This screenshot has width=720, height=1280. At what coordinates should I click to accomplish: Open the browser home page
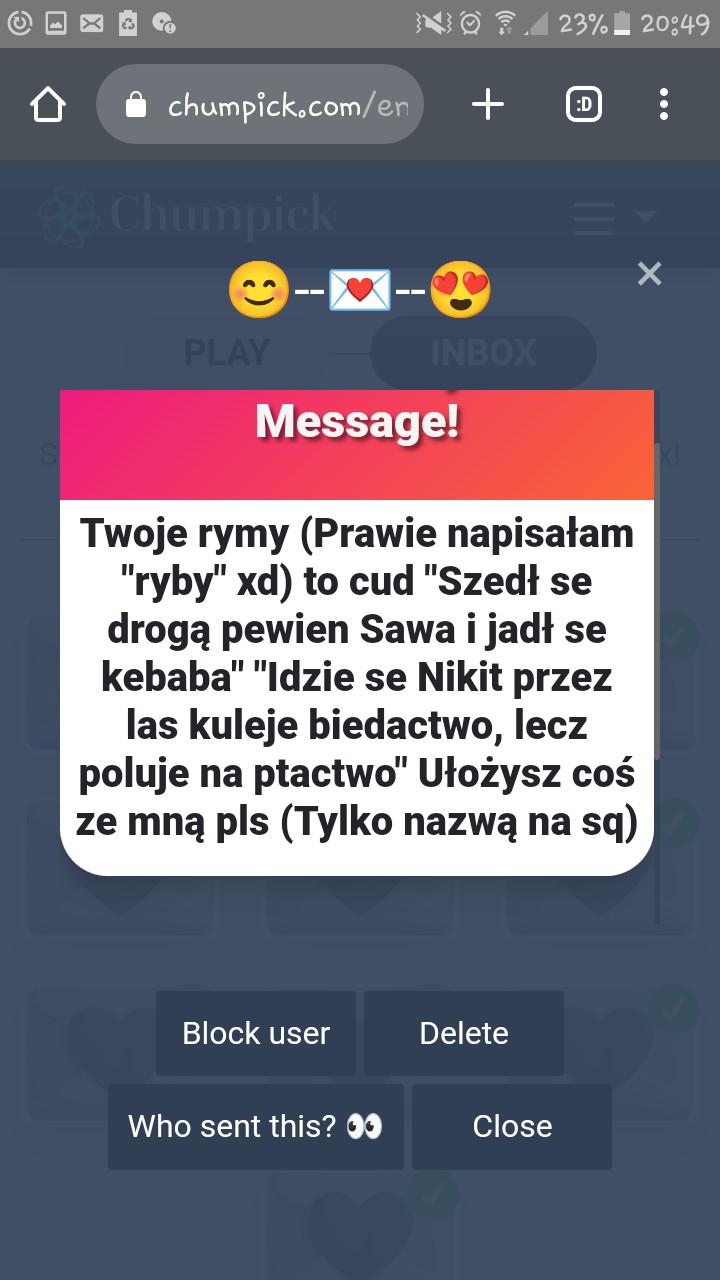pos(48,104)
